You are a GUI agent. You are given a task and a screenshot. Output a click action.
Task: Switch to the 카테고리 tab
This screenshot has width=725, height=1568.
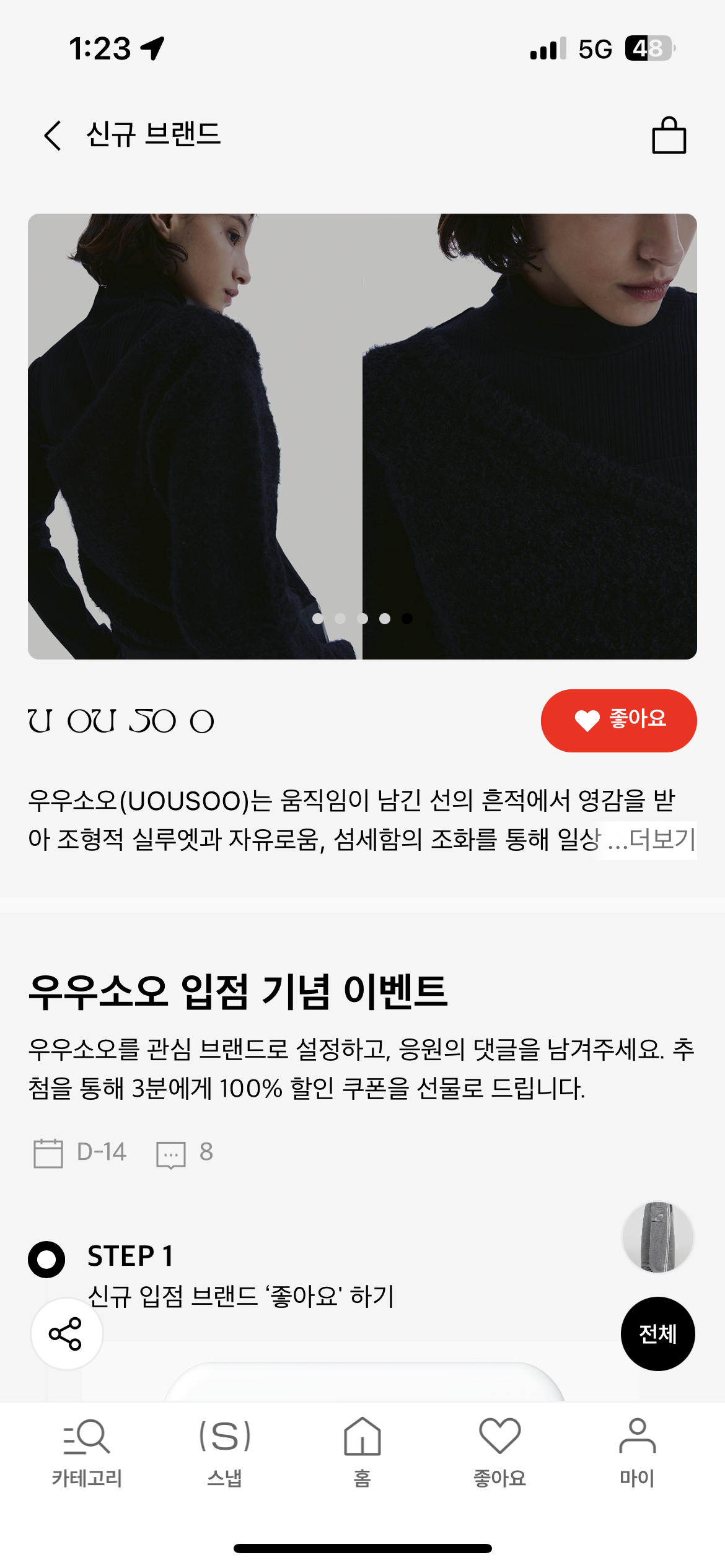click(x=87, y=1451)
